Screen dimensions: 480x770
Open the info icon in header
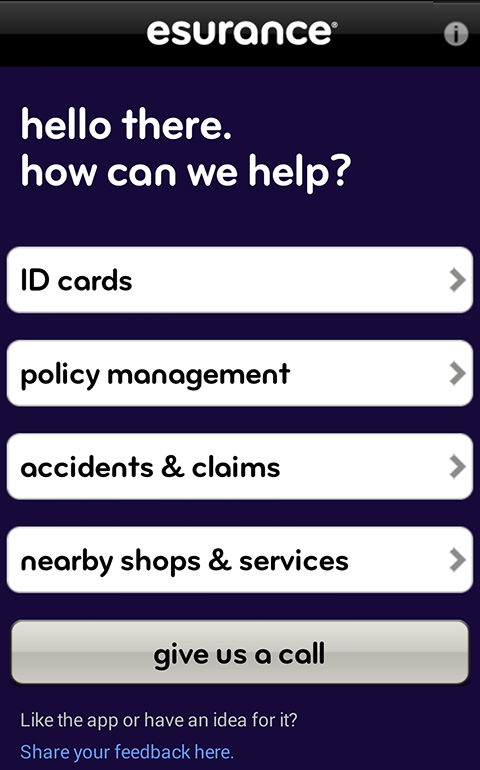pos(456,34)
